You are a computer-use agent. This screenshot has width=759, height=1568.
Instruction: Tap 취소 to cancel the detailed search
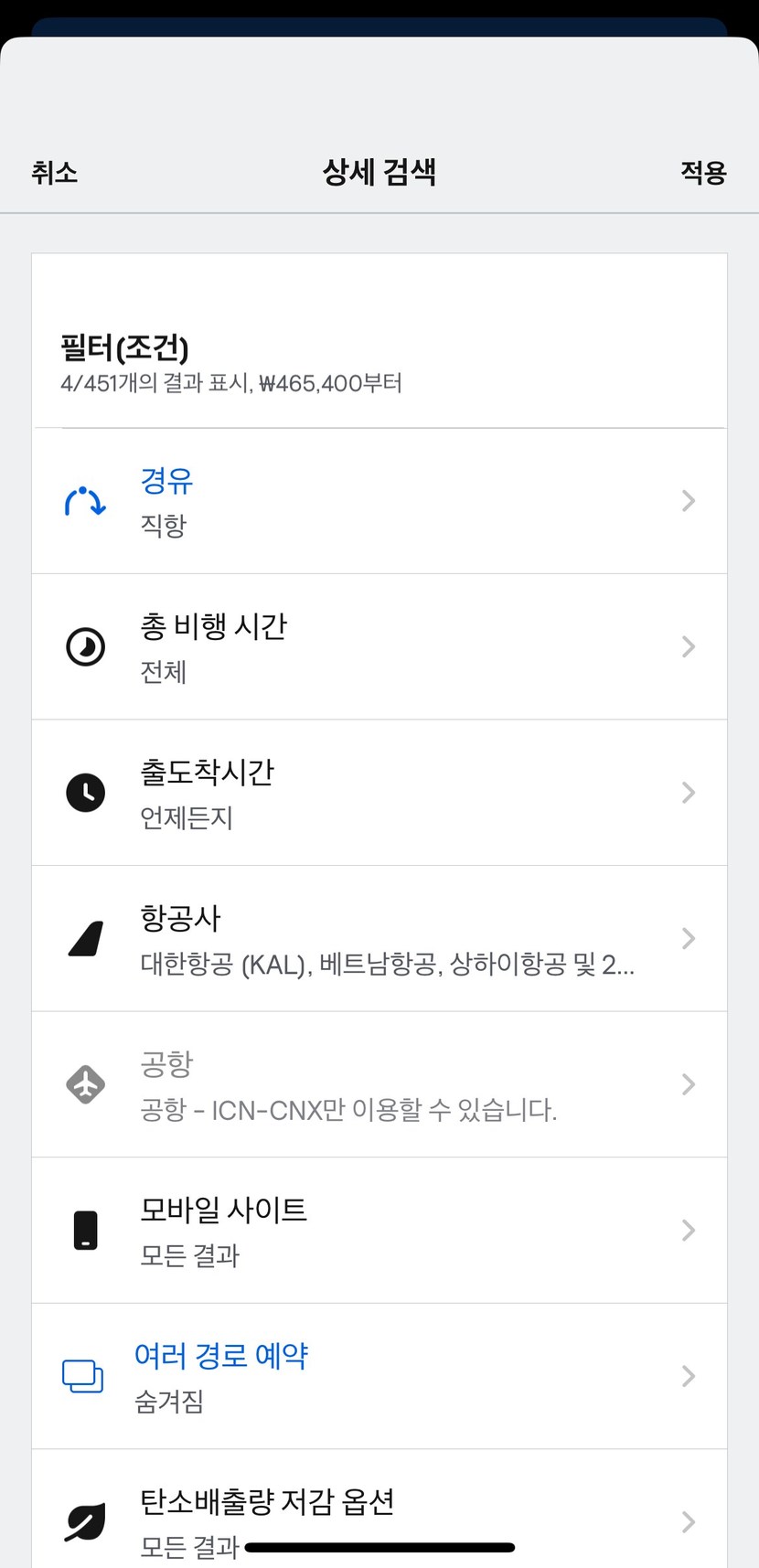click(54, 172)
